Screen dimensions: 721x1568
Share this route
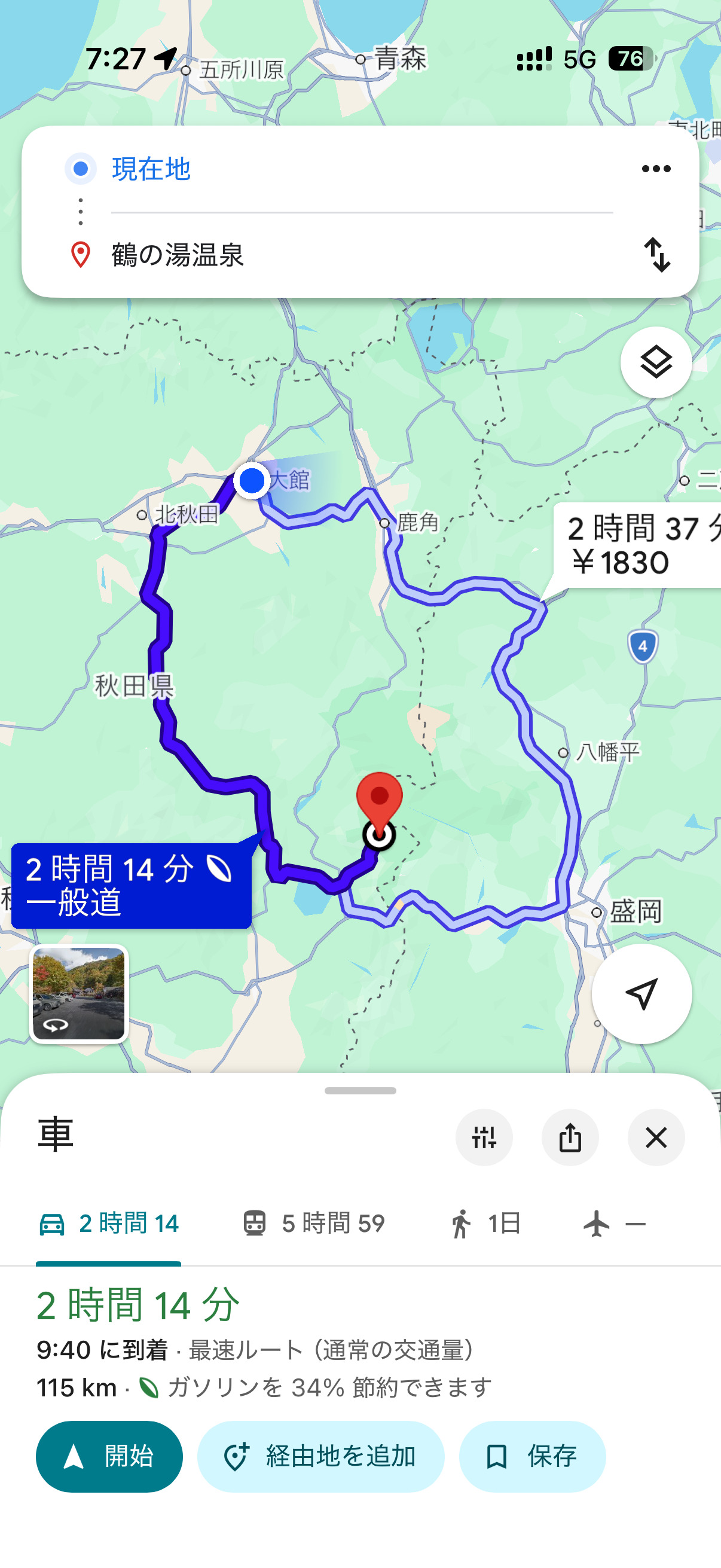coord(570,1137)
